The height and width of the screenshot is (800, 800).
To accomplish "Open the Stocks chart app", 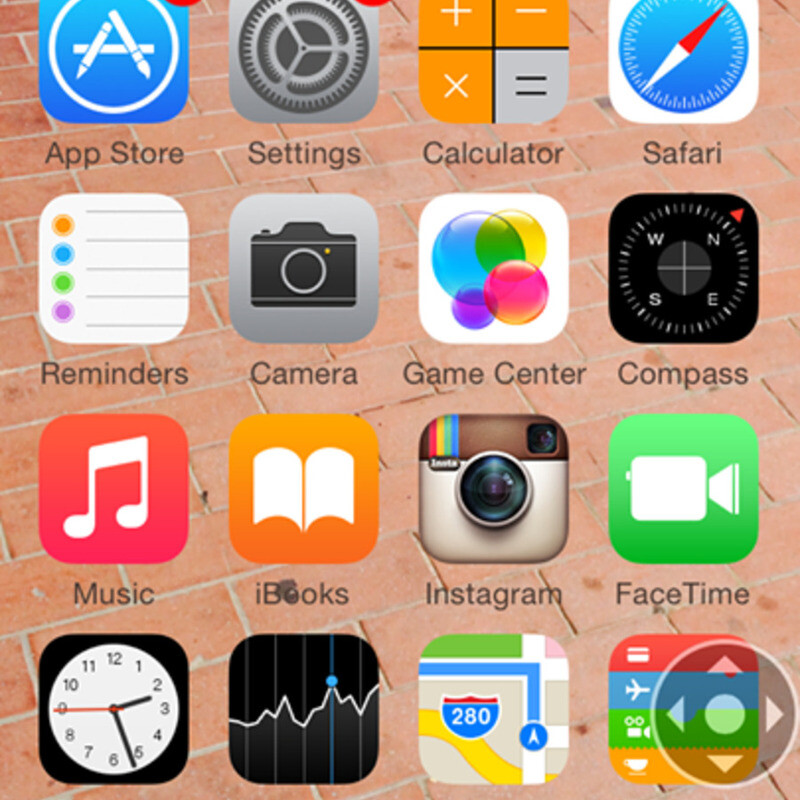I will point(304,709).
